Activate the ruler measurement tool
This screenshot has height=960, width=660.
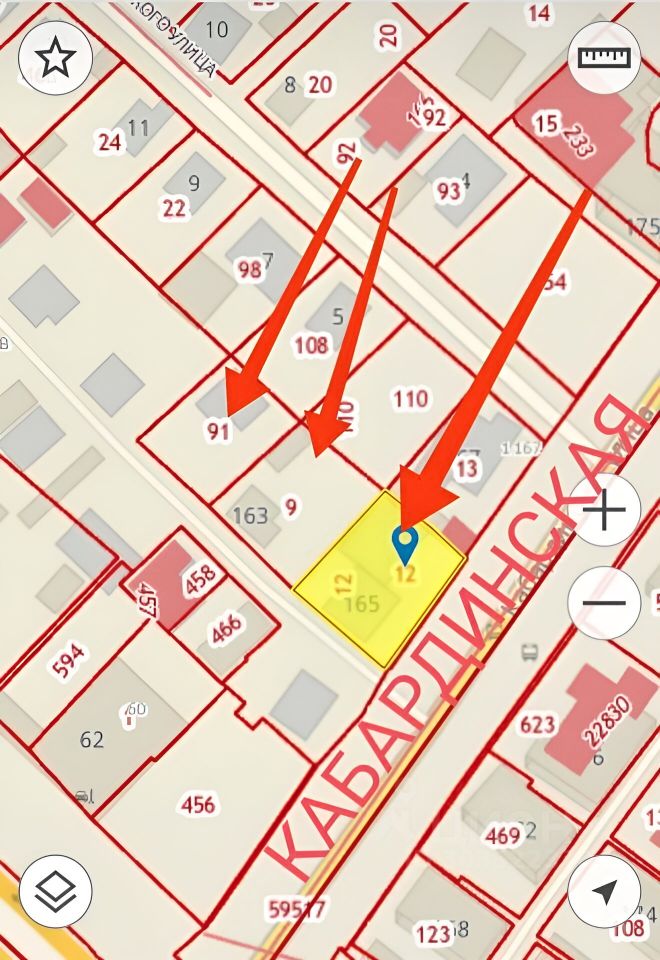click(x=604, y=57)
